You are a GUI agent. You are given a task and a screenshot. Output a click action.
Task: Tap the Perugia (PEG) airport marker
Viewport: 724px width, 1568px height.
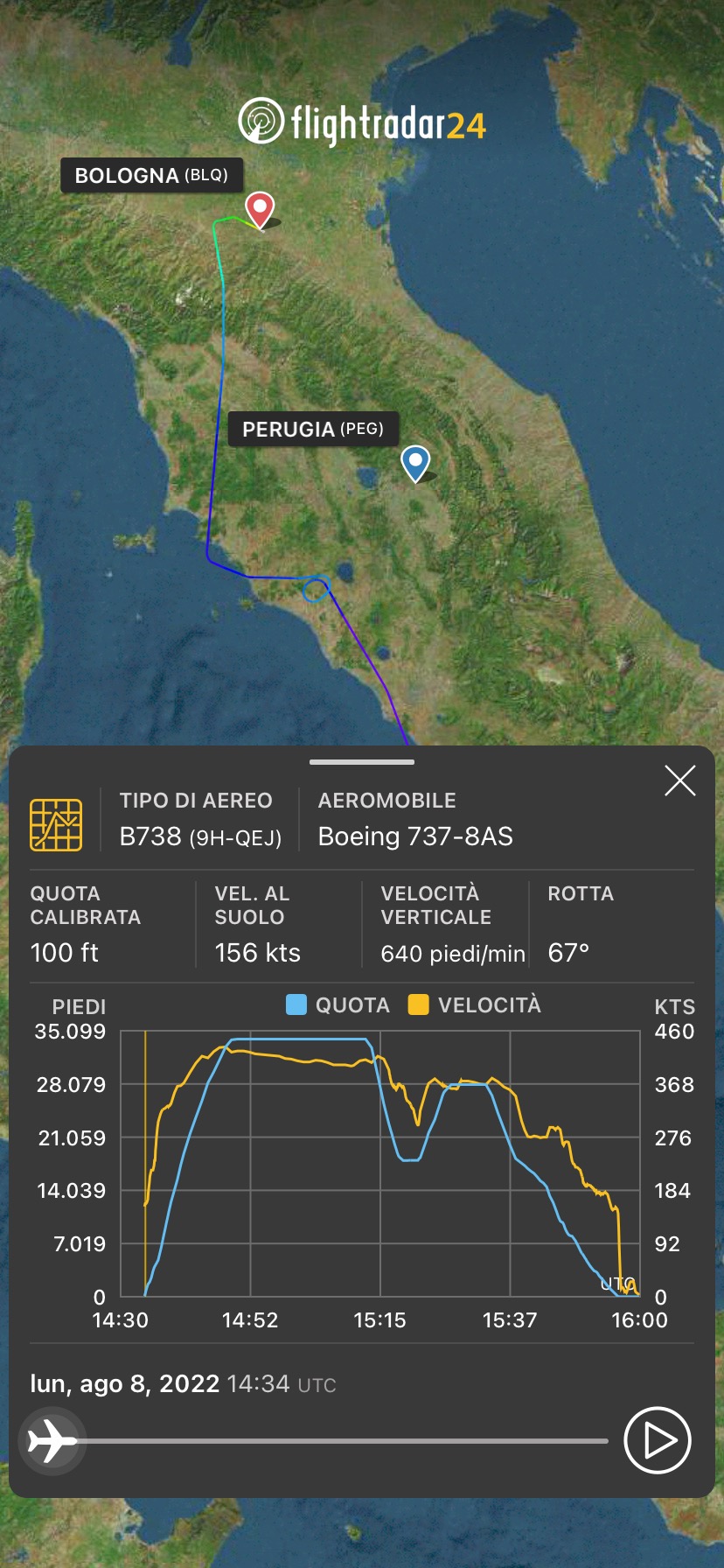click(415, 462)
